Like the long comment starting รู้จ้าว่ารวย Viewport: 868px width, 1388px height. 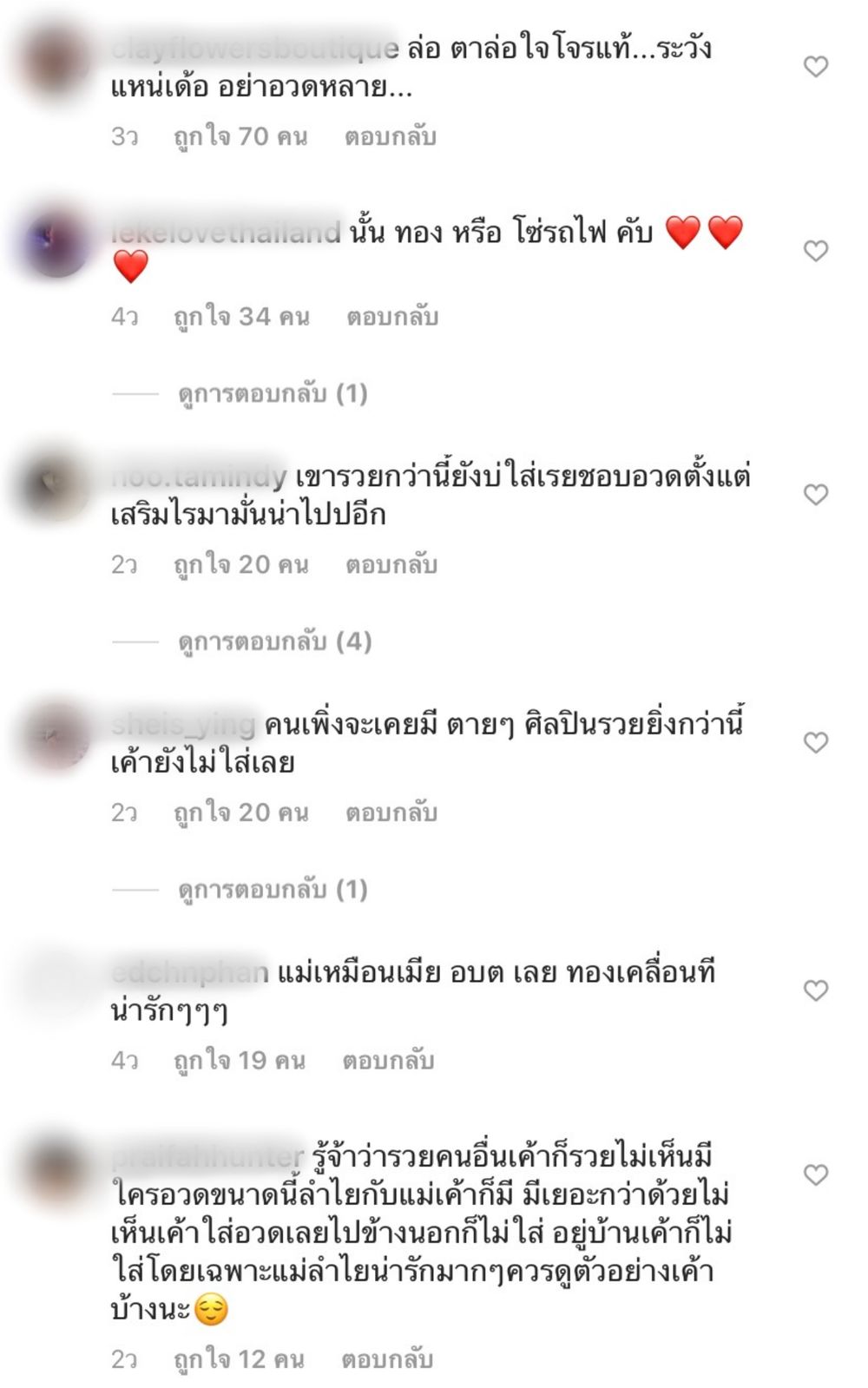(815, 1175)
